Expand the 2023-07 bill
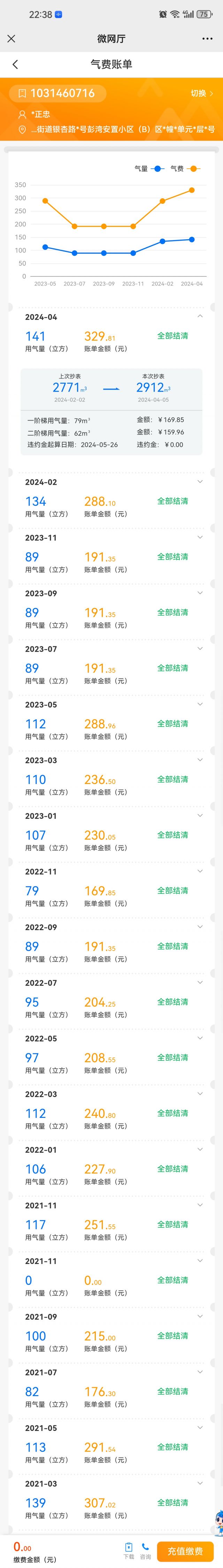 (x=200, y=649)
